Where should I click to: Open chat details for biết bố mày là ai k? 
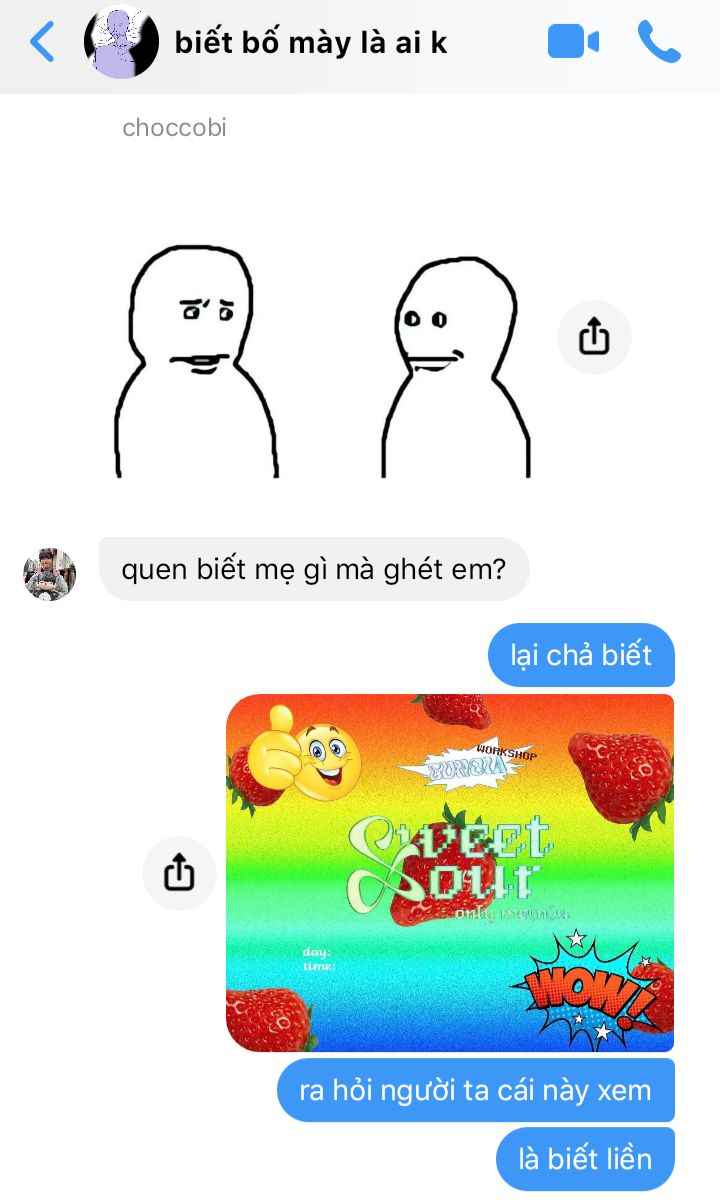pos(310,43)
